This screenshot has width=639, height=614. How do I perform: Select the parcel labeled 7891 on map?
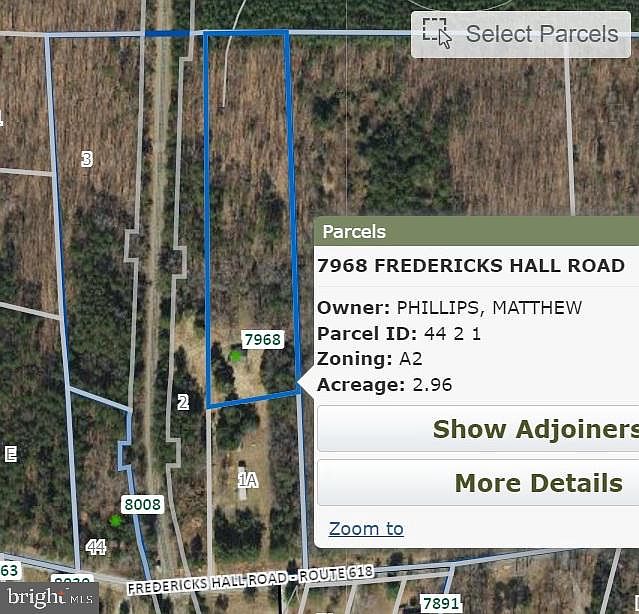pos(440,602)
